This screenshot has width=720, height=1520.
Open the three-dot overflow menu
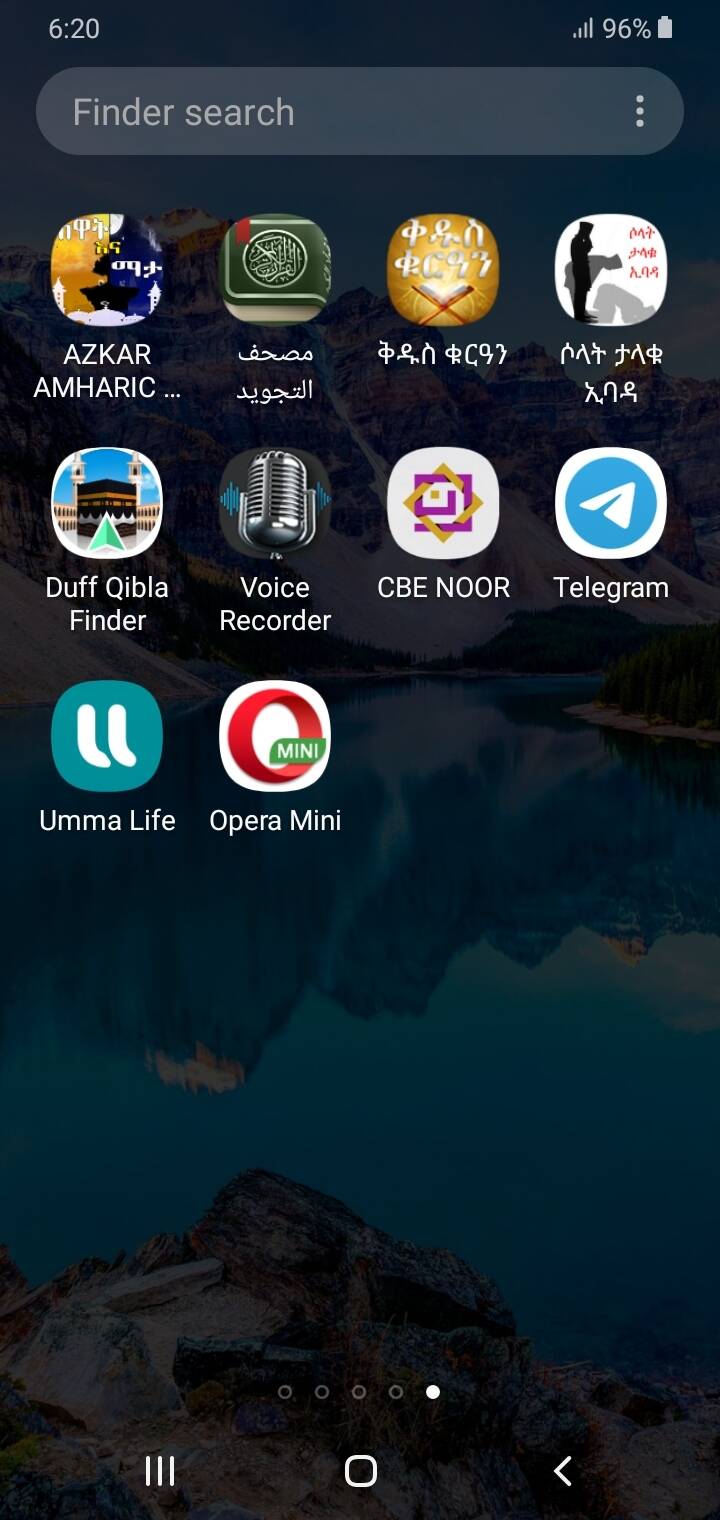point(640,112)
